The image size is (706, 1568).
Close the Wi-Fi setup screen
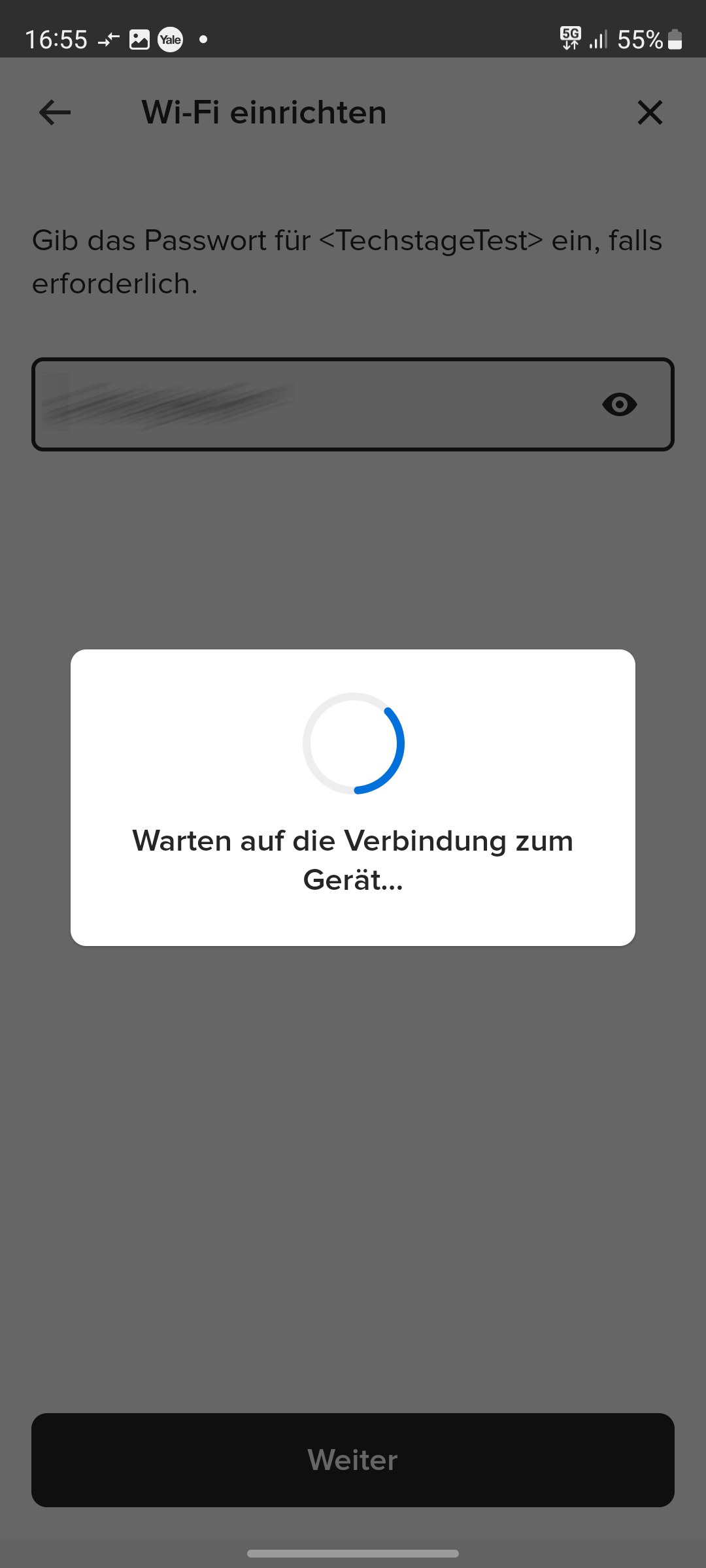coord(650,113)
